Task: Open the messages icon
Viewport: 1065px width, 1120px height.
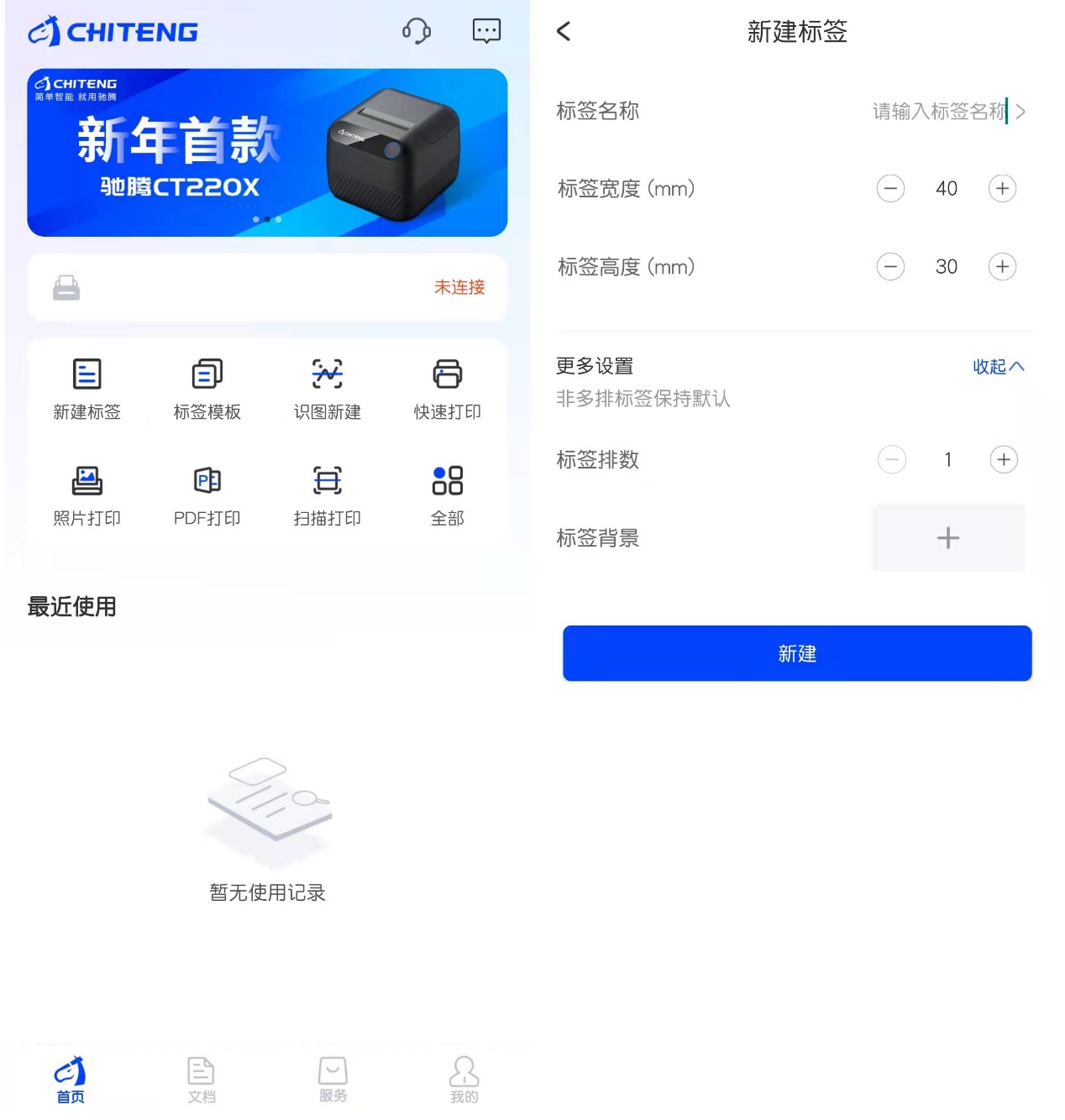Action: (486, 31)
